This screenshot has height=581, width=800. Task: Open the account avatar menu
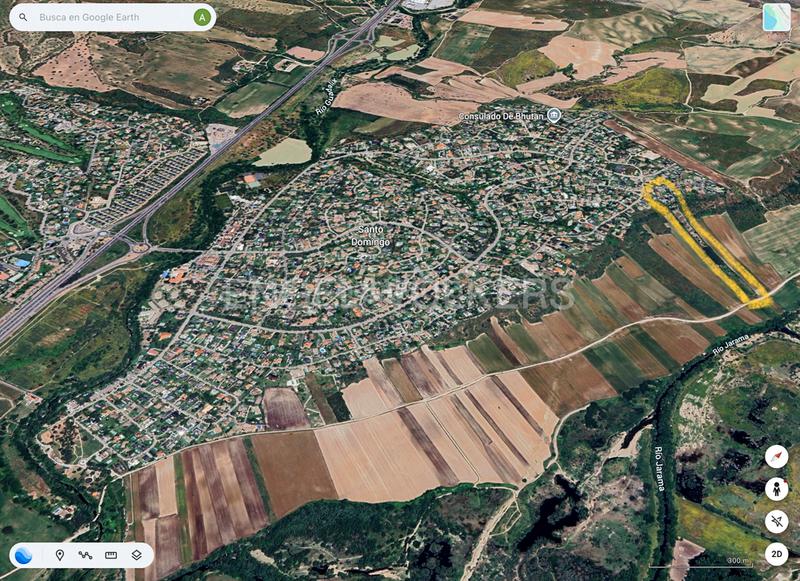[202, 17]
